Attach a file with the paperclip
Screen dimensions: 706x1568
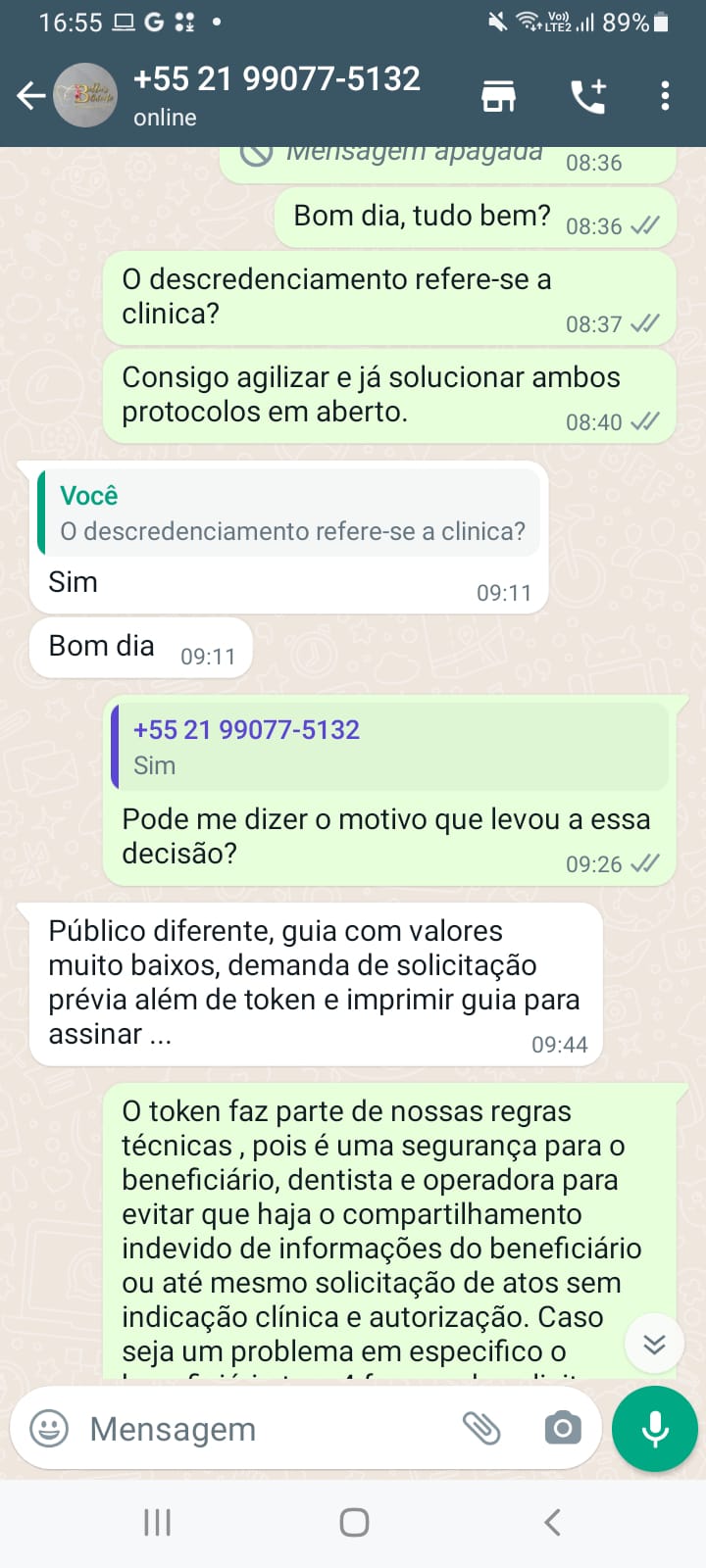click(481, 1429)
